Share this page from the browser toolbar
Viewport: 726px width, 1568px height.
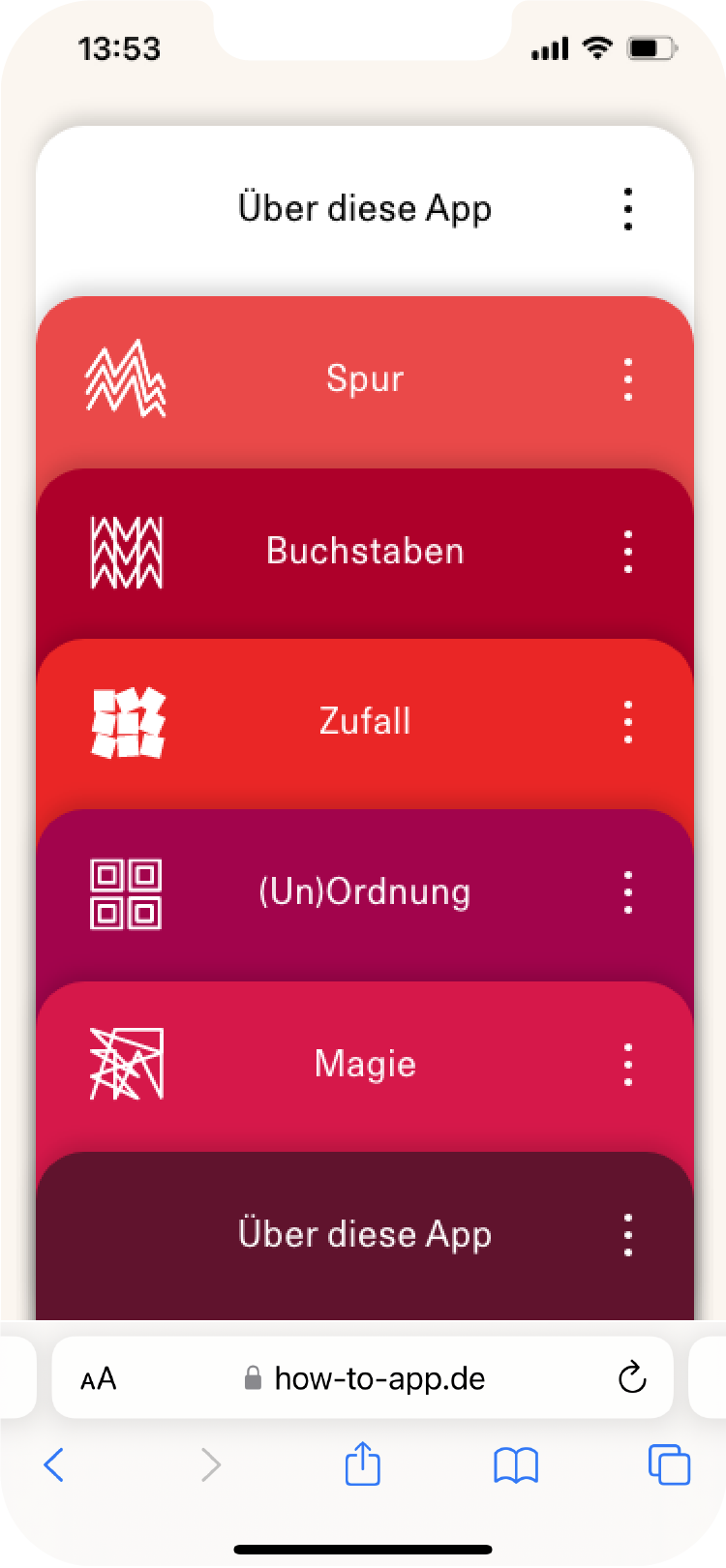tap(363, 1462)
